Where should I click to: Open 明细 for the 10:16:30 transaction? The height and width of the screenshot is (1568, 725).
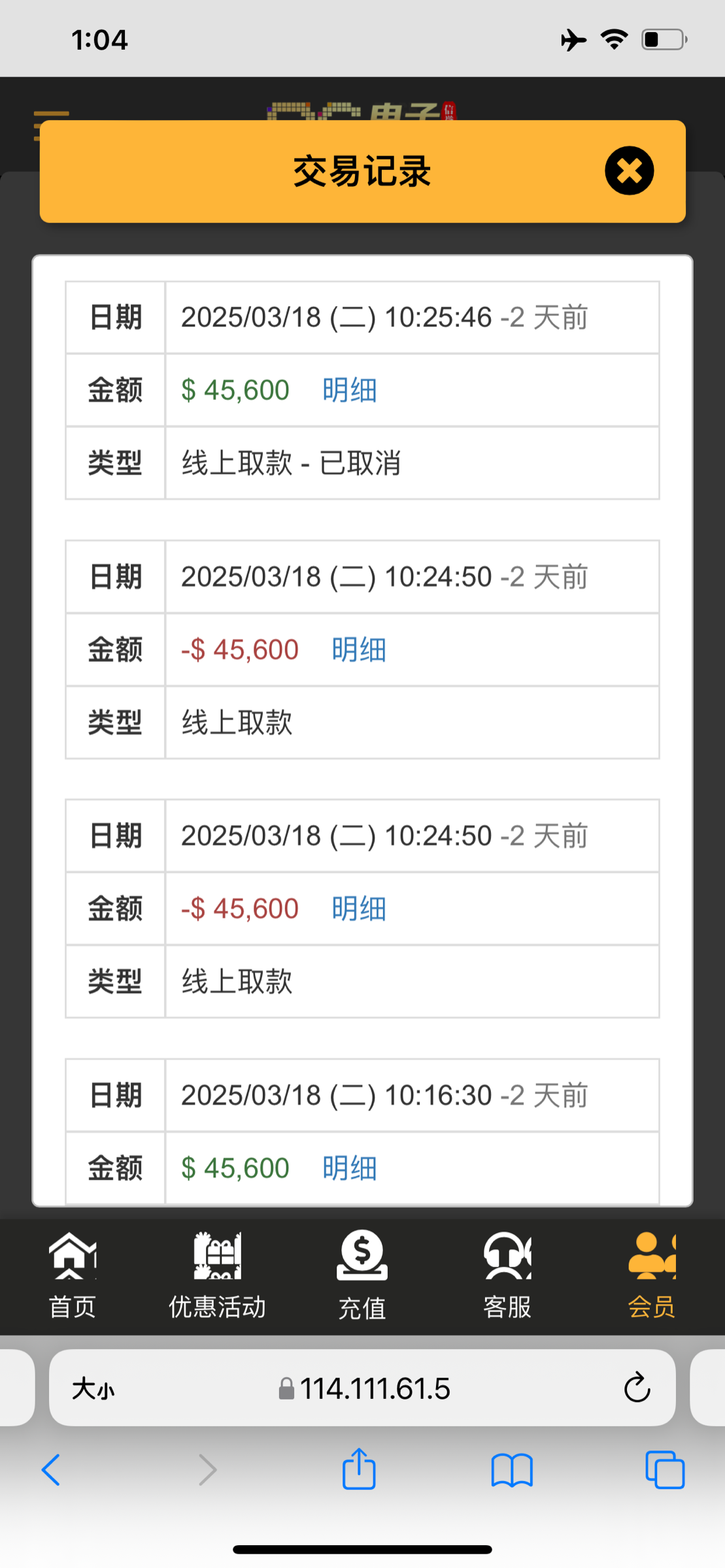(349, 1168)
